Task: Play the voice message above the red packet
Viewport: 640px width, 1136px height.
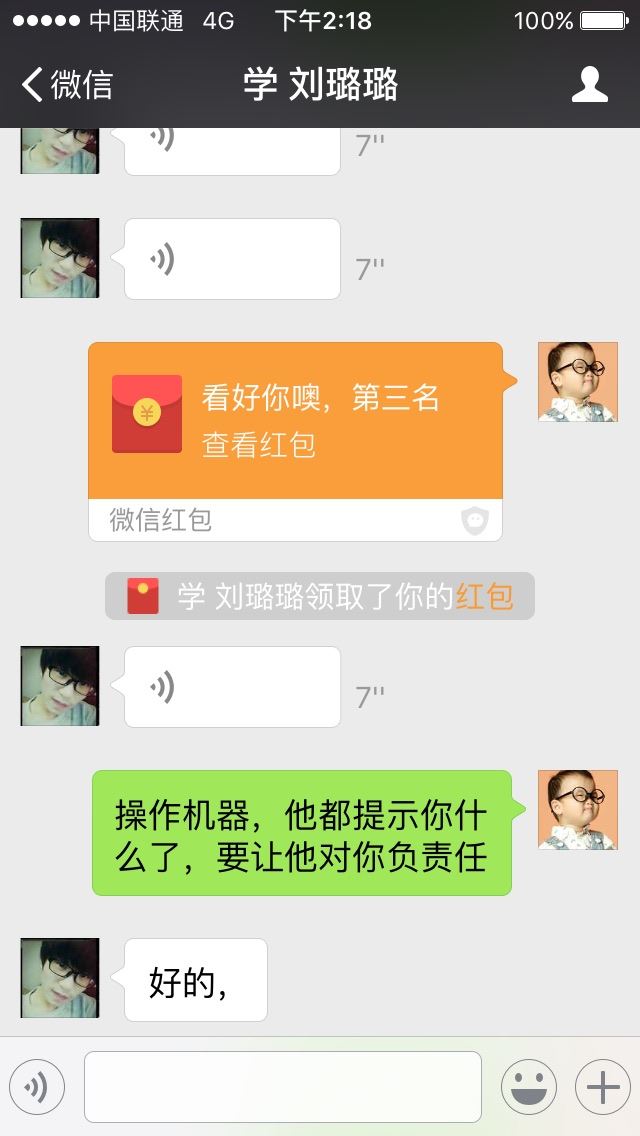Action: 232,259
